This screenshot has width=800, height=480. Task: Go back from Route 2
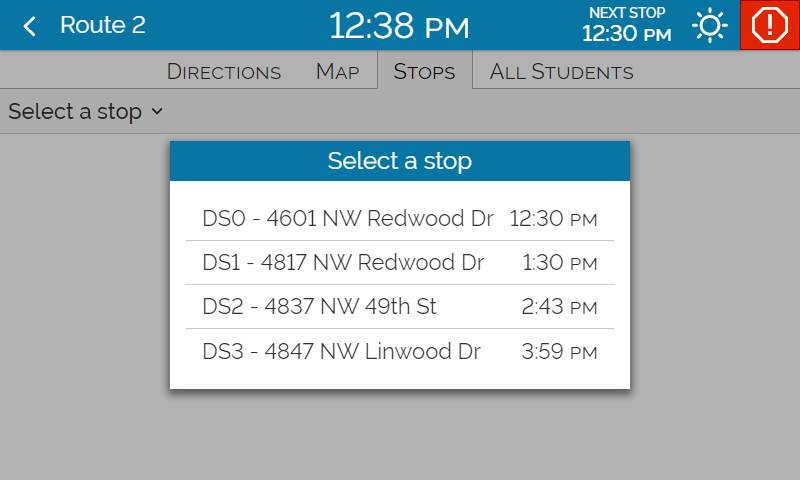click(30, 26)
